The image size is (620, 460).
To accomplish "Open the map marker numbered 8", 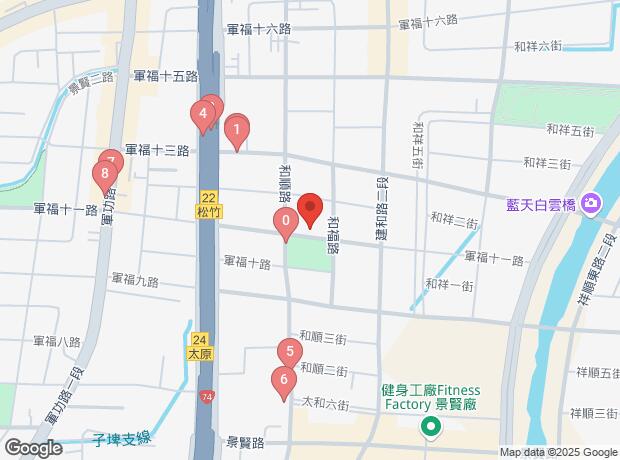I will coord(102,175).
